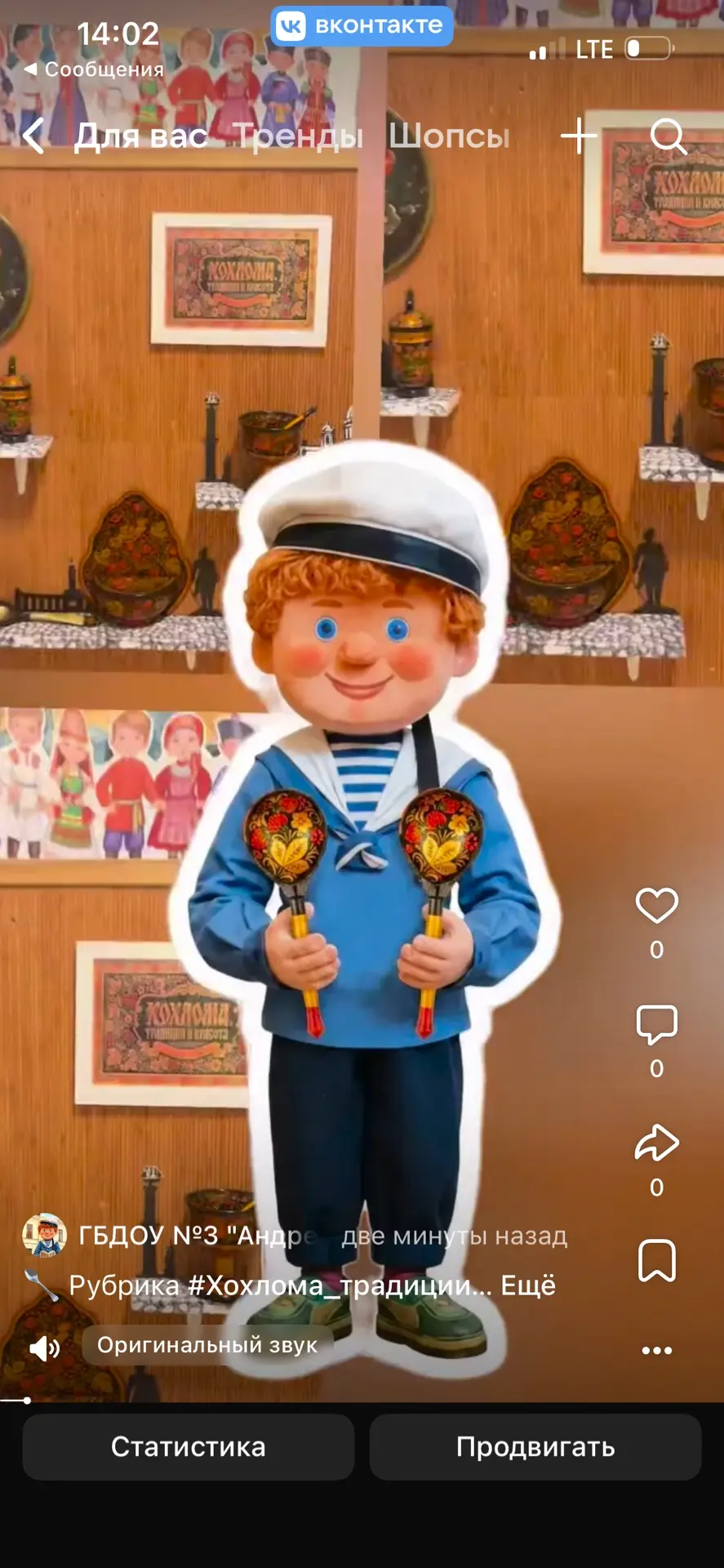Share this clip via arrow icon
This screenshot has height=1568, width=724.
point(657,1143)
